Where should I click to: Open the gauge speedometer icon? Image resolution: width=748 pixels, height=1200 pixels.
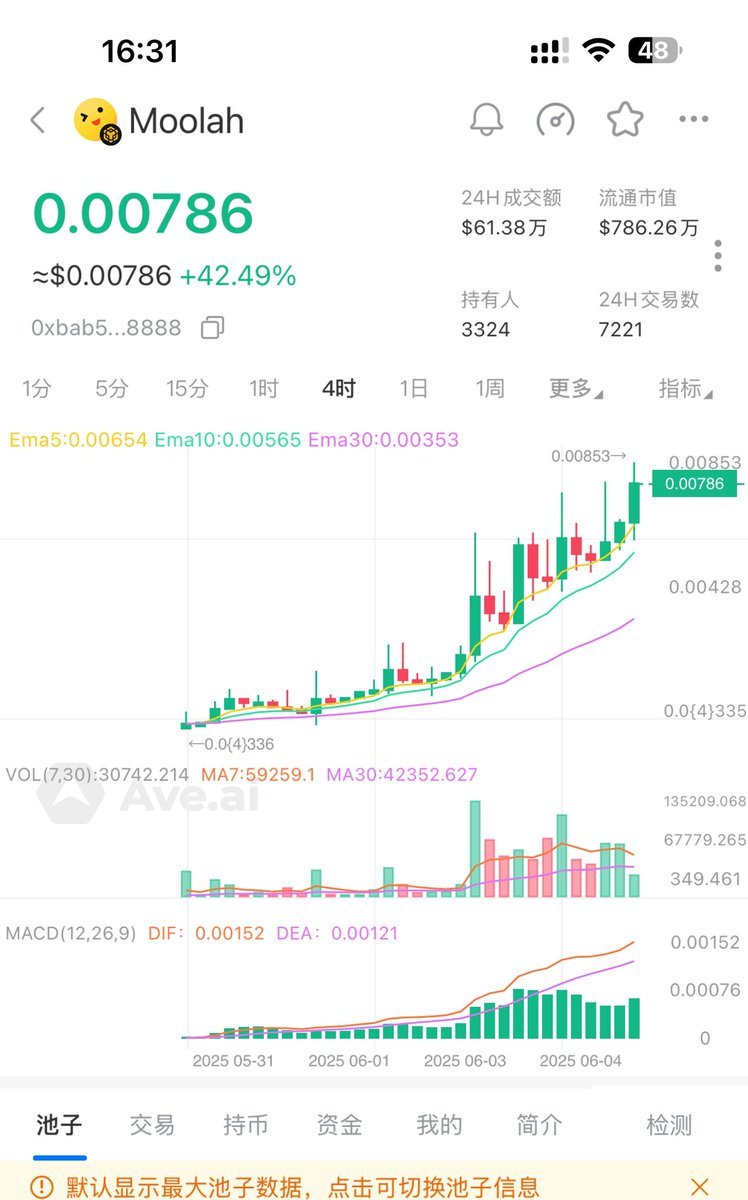click(x=556, y=120)
